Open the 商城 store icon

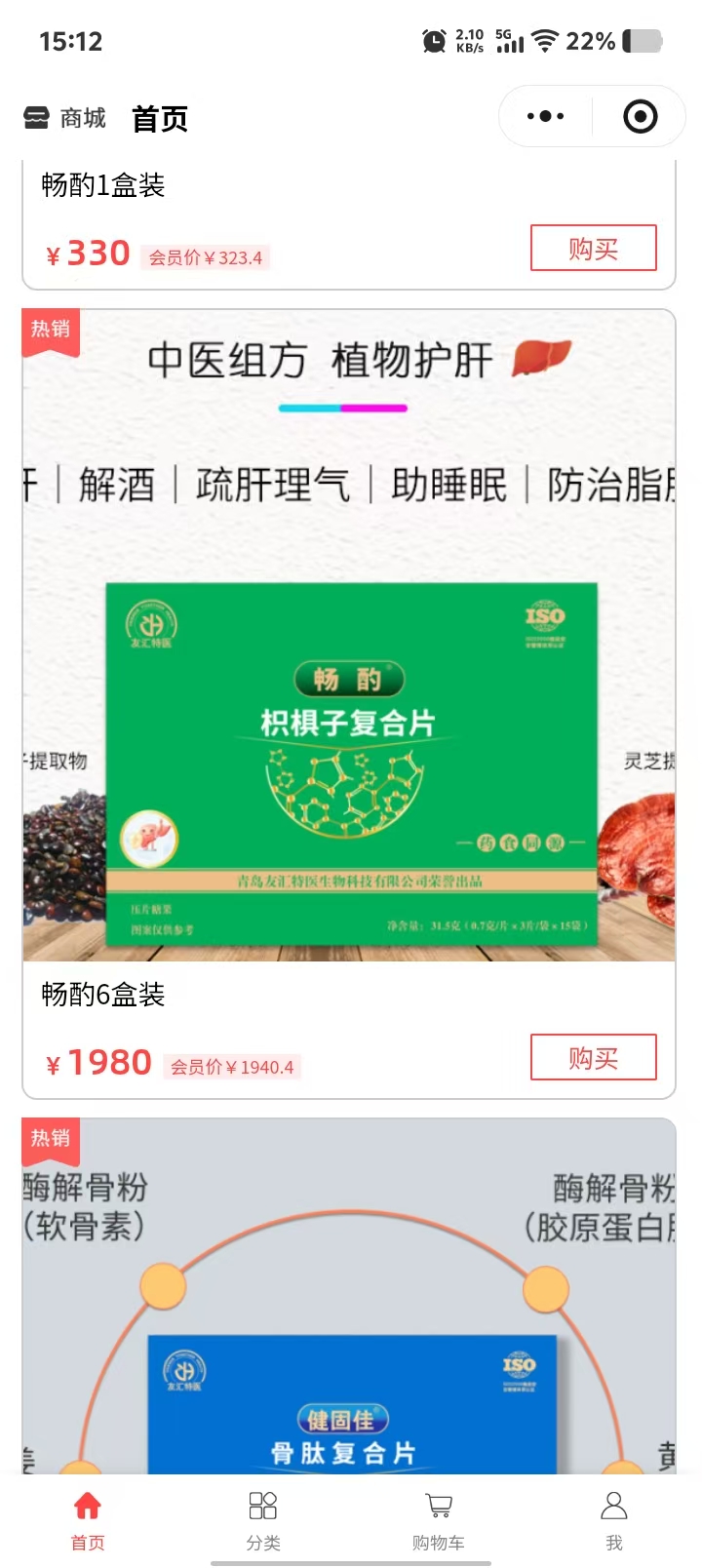36,118
